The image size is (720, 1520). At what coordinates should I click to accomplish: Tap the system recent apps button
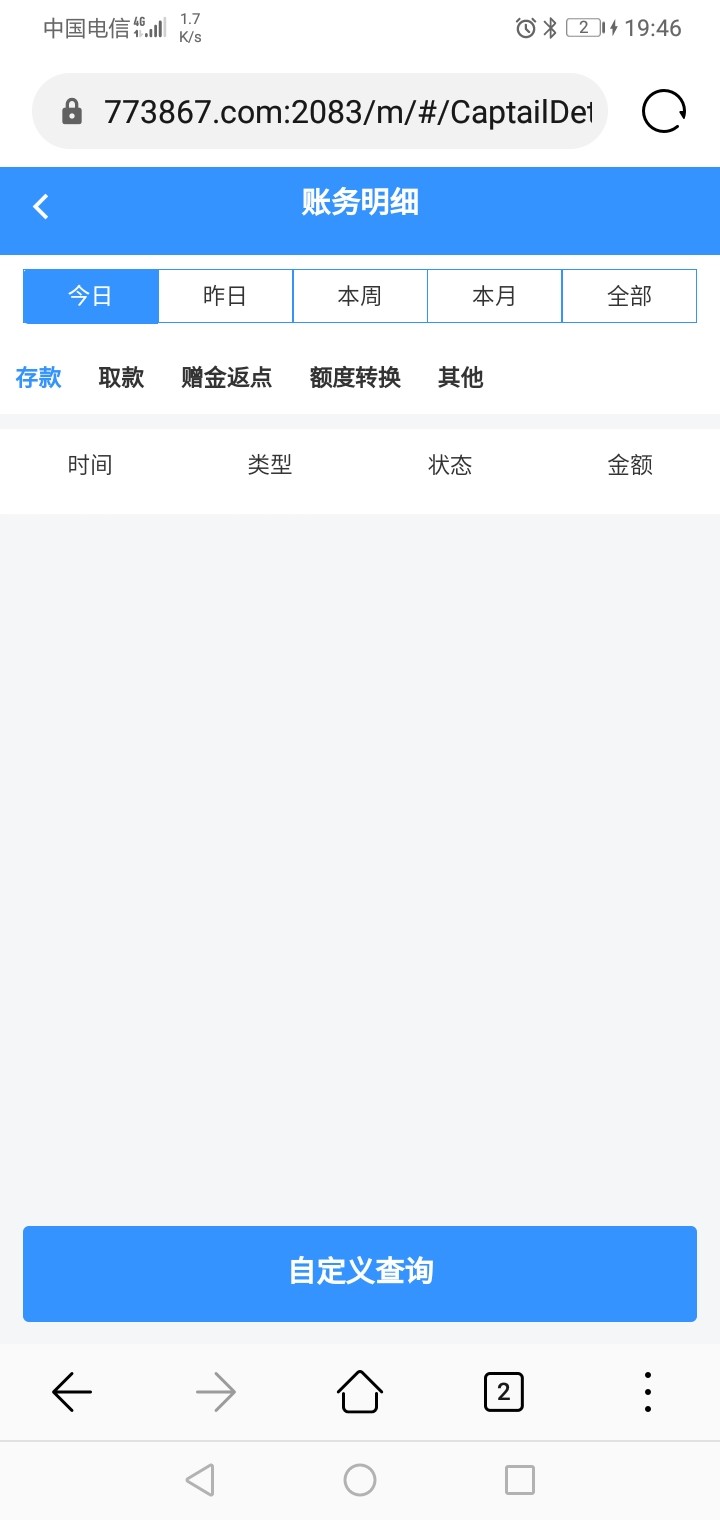click(519, 1479)
